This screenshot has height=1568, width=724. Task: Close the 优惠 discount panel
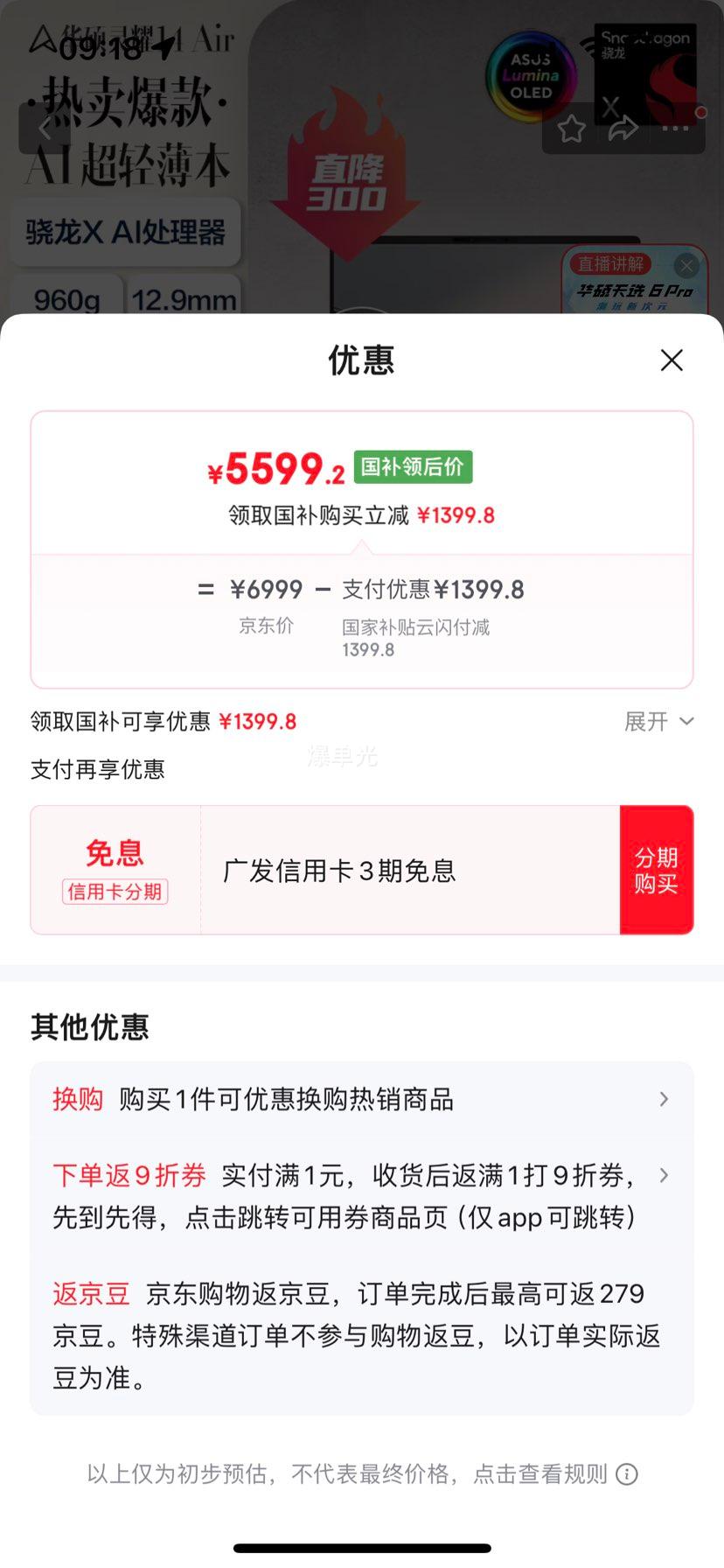671,360
